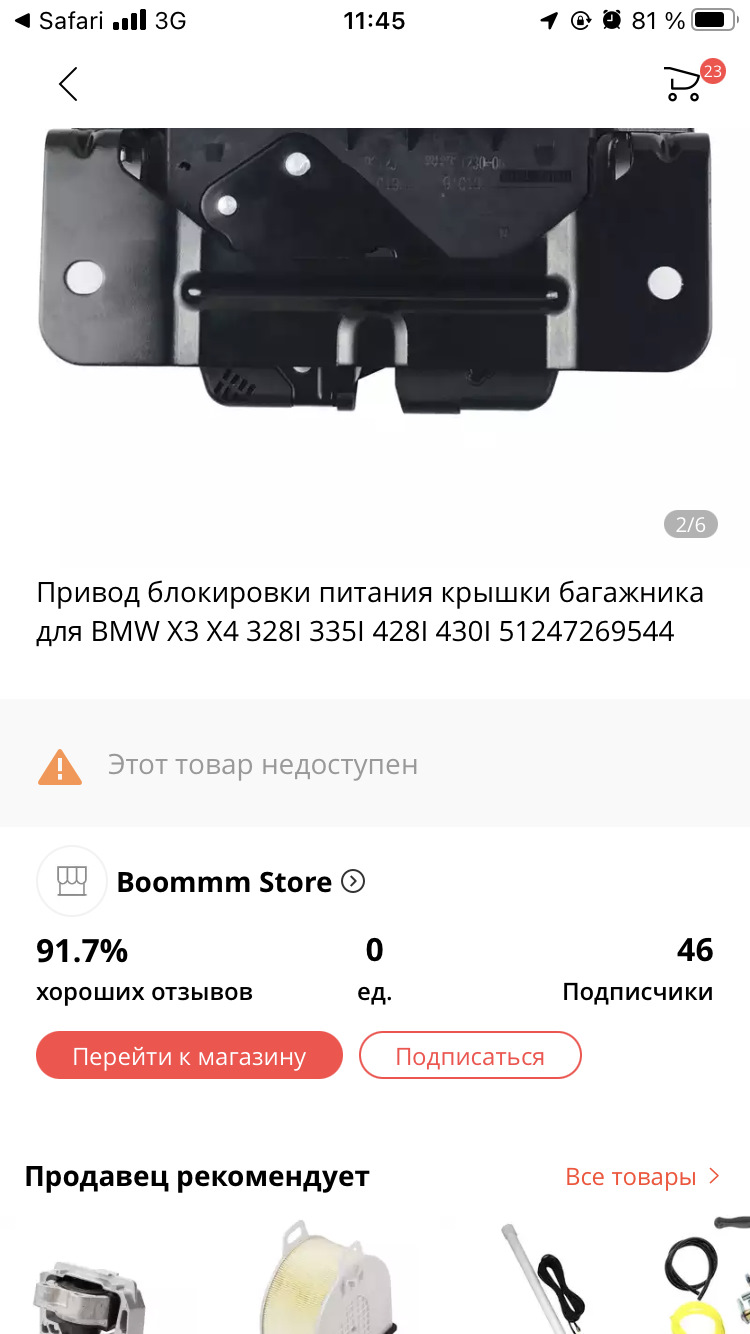Select the Boommm Store shop icon
This screenshot has height=1334, width=750.
point(71,881)
